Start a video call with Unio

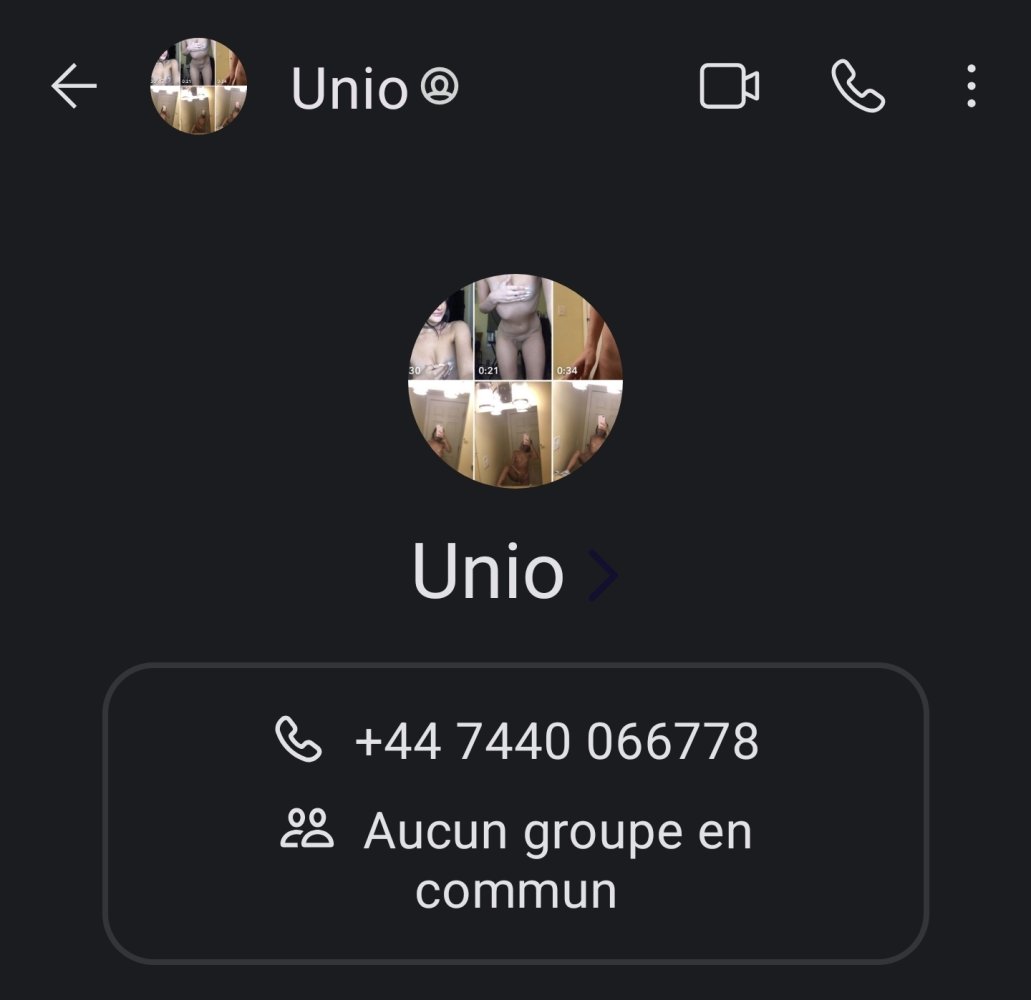(729, 87)
